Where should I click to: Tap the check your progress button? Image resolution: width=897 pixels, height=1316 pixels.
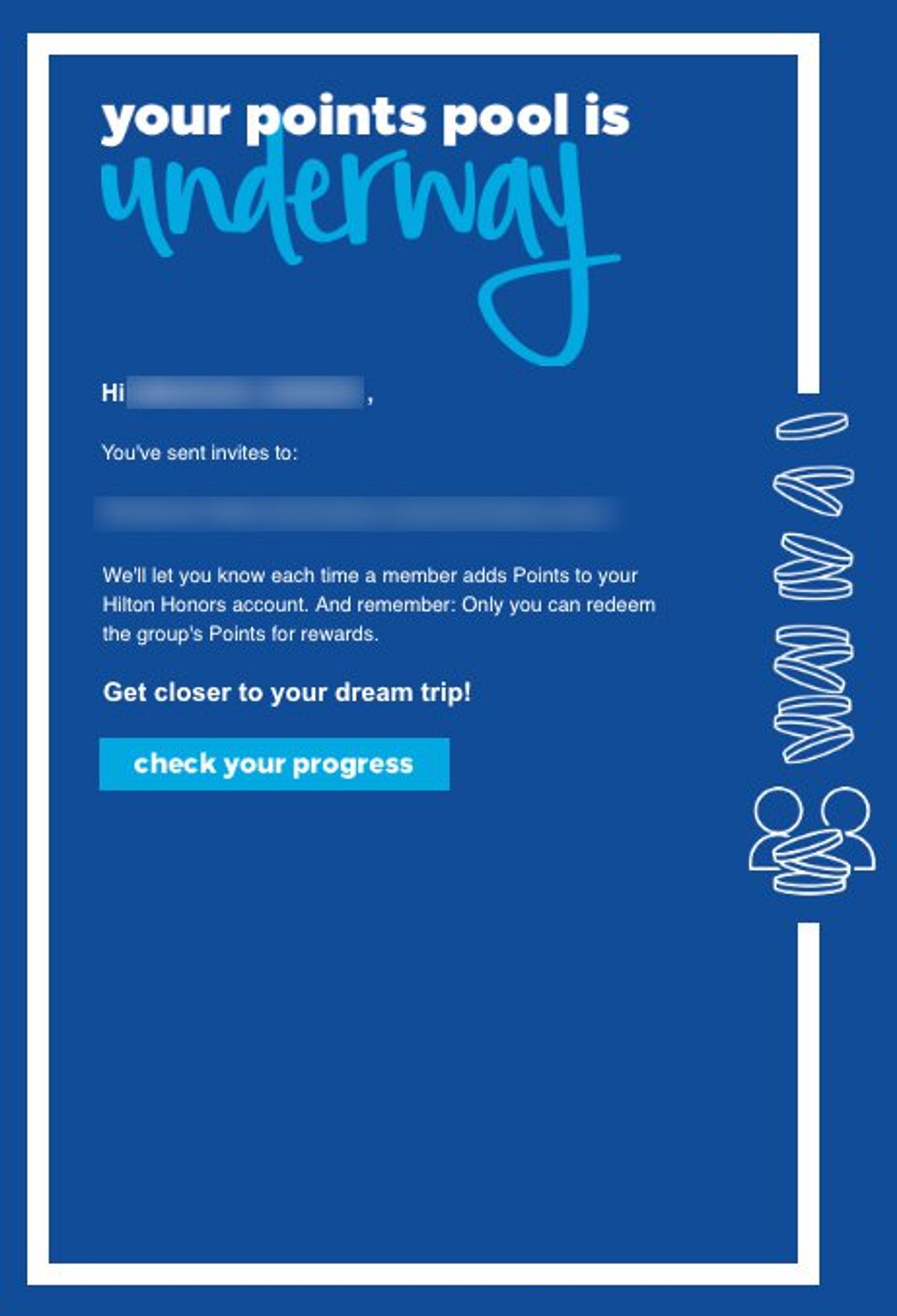click(x=274, y=764)
